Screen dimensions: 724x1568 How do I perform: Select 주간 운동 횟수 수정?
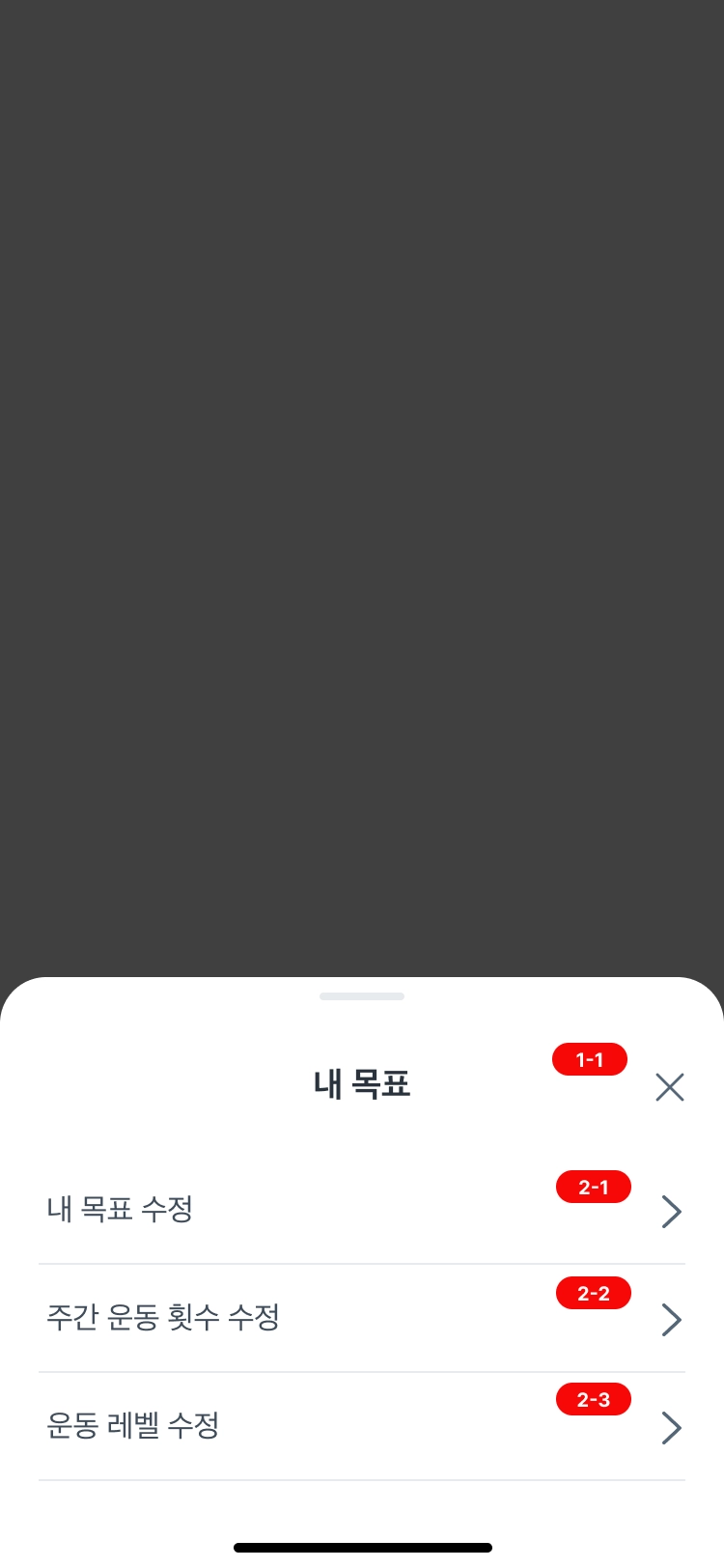tap(361, 1318)
